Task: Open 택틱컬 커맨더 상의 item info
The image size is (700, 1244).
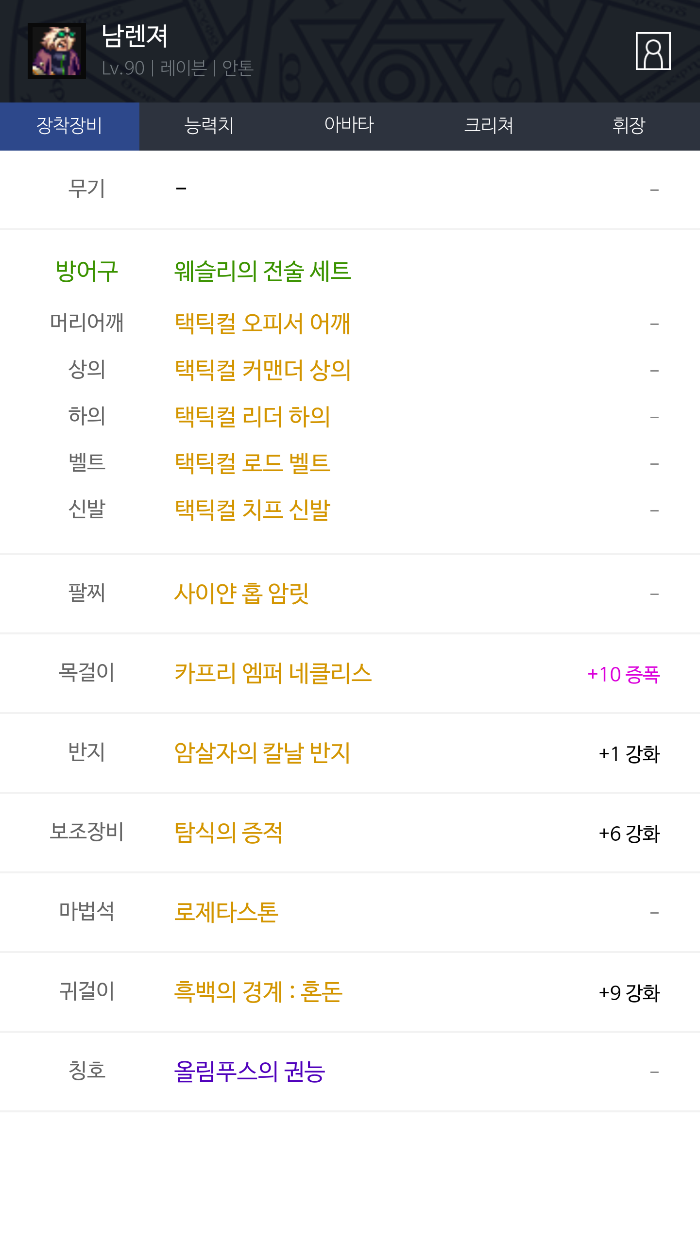Action: coord(262,370)
